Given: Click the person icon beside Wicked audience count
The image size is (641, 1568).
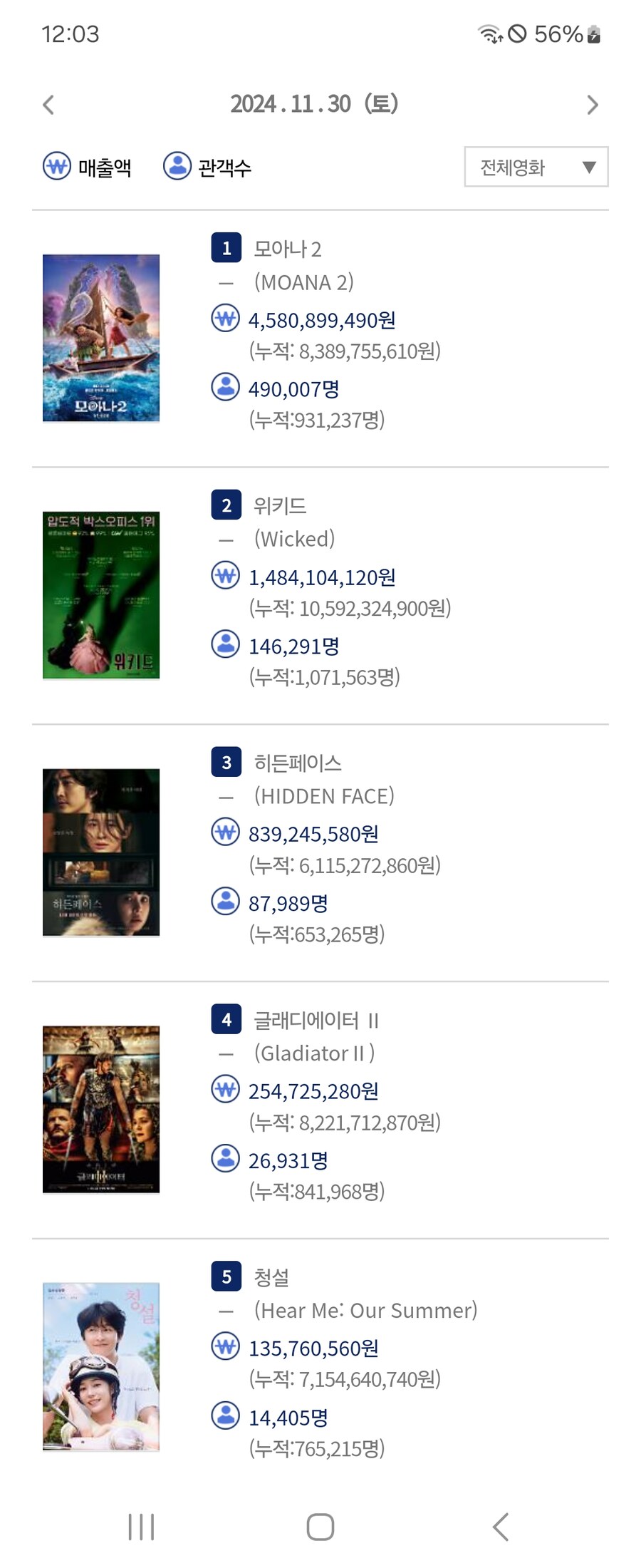Looking at the screenshot, I should (225, 645).
